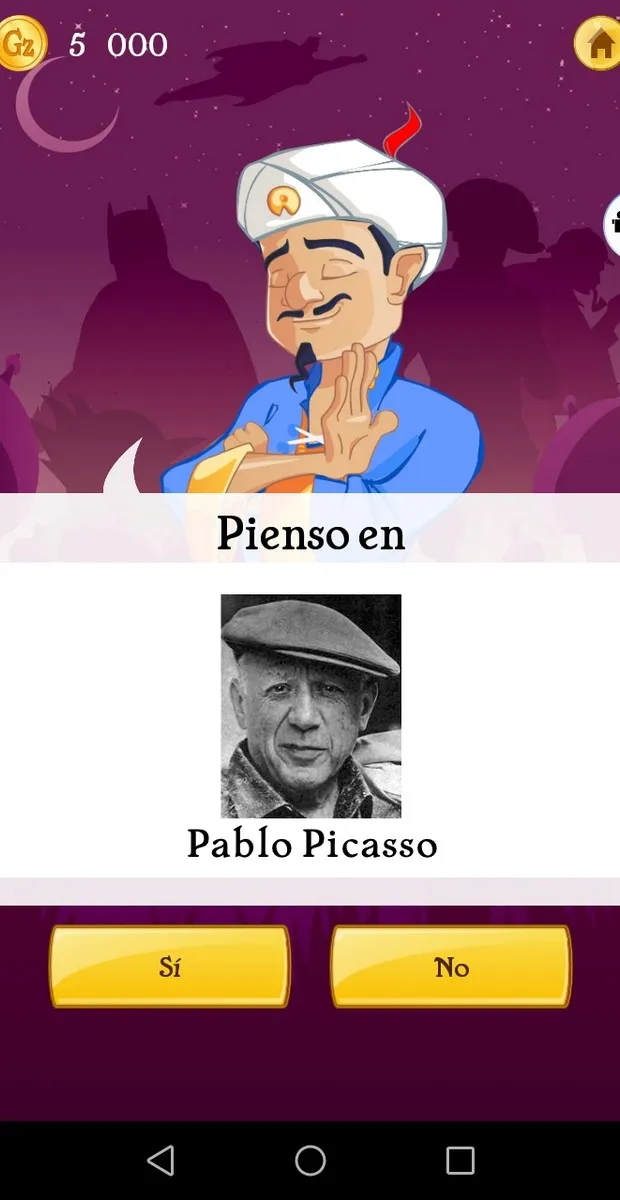The height and width of the screenshot is (1200, 620).
Task: Go to the Akinator home screen
Action: click(598, 44)
